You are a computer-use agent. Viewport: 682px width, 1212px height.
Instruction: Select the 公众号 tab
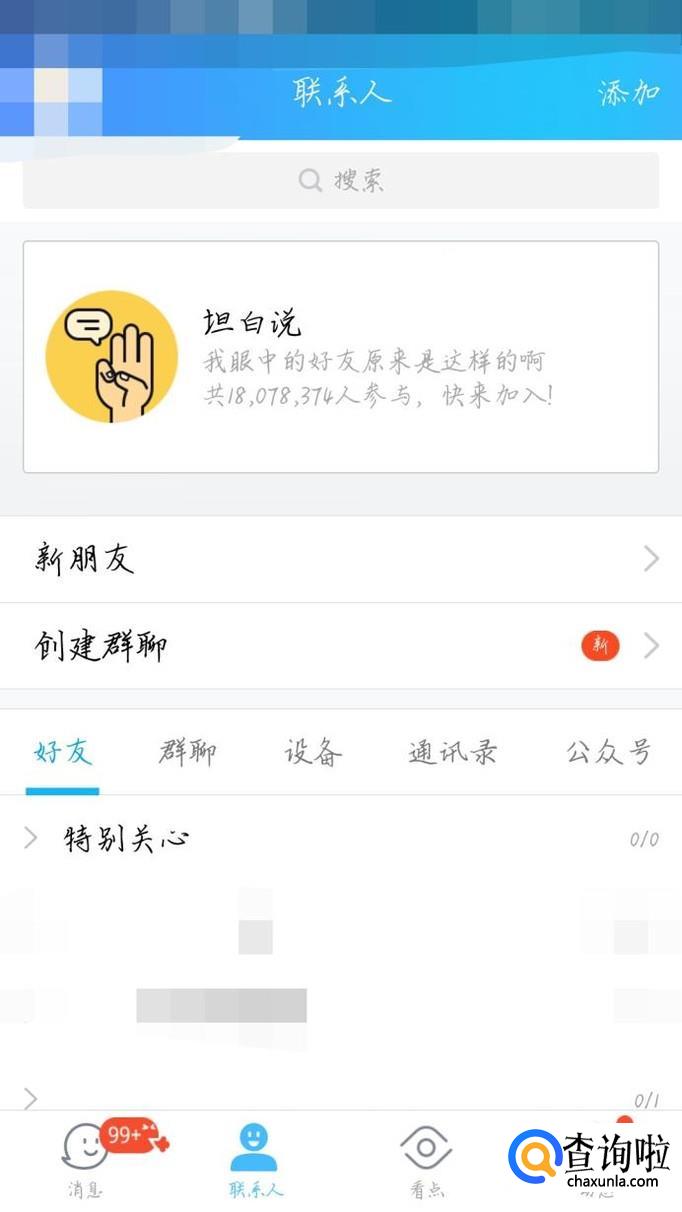[608, 752]
